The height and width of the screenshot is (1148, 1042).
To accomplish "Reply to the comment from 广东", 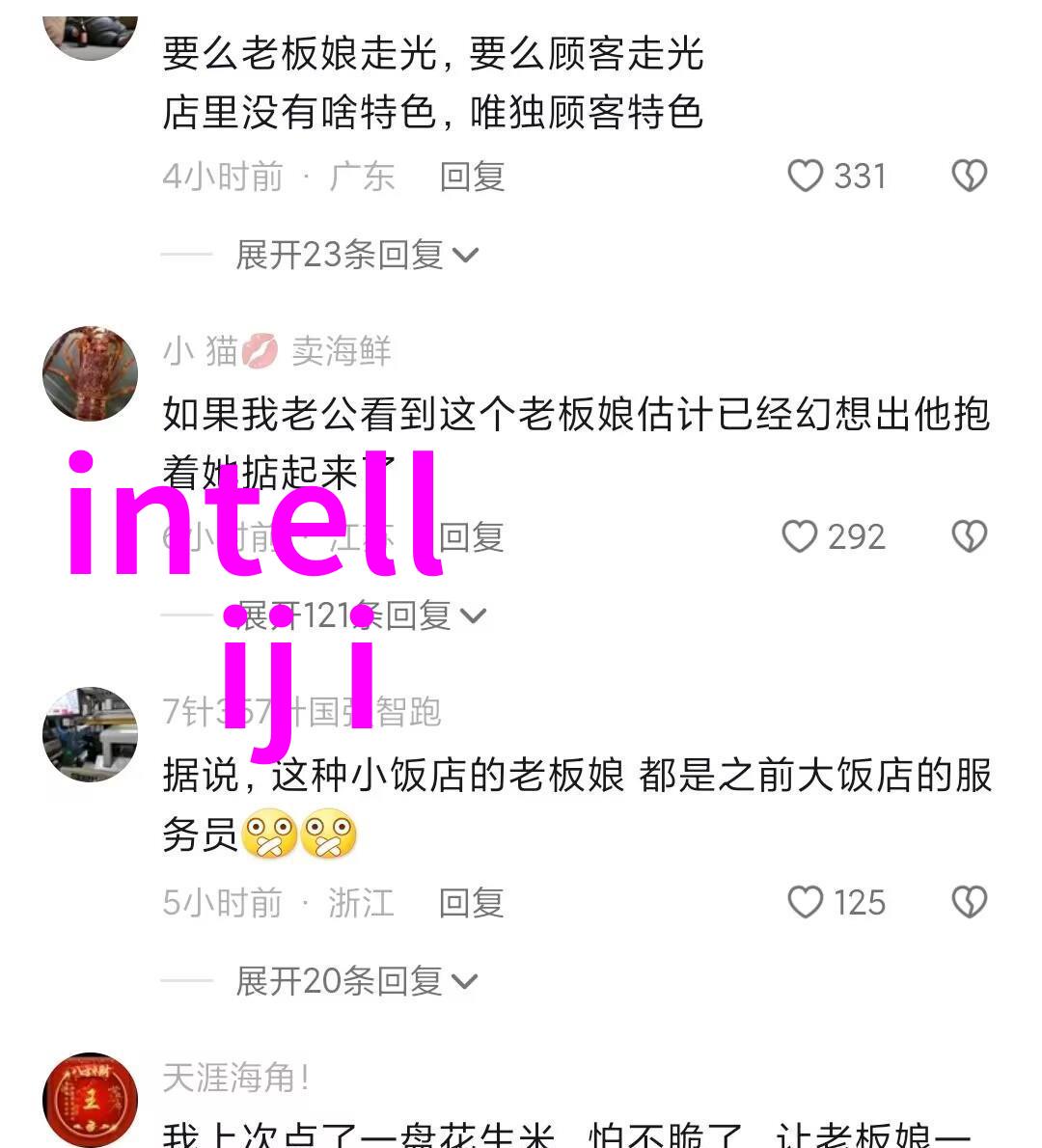I will [472, 177].
